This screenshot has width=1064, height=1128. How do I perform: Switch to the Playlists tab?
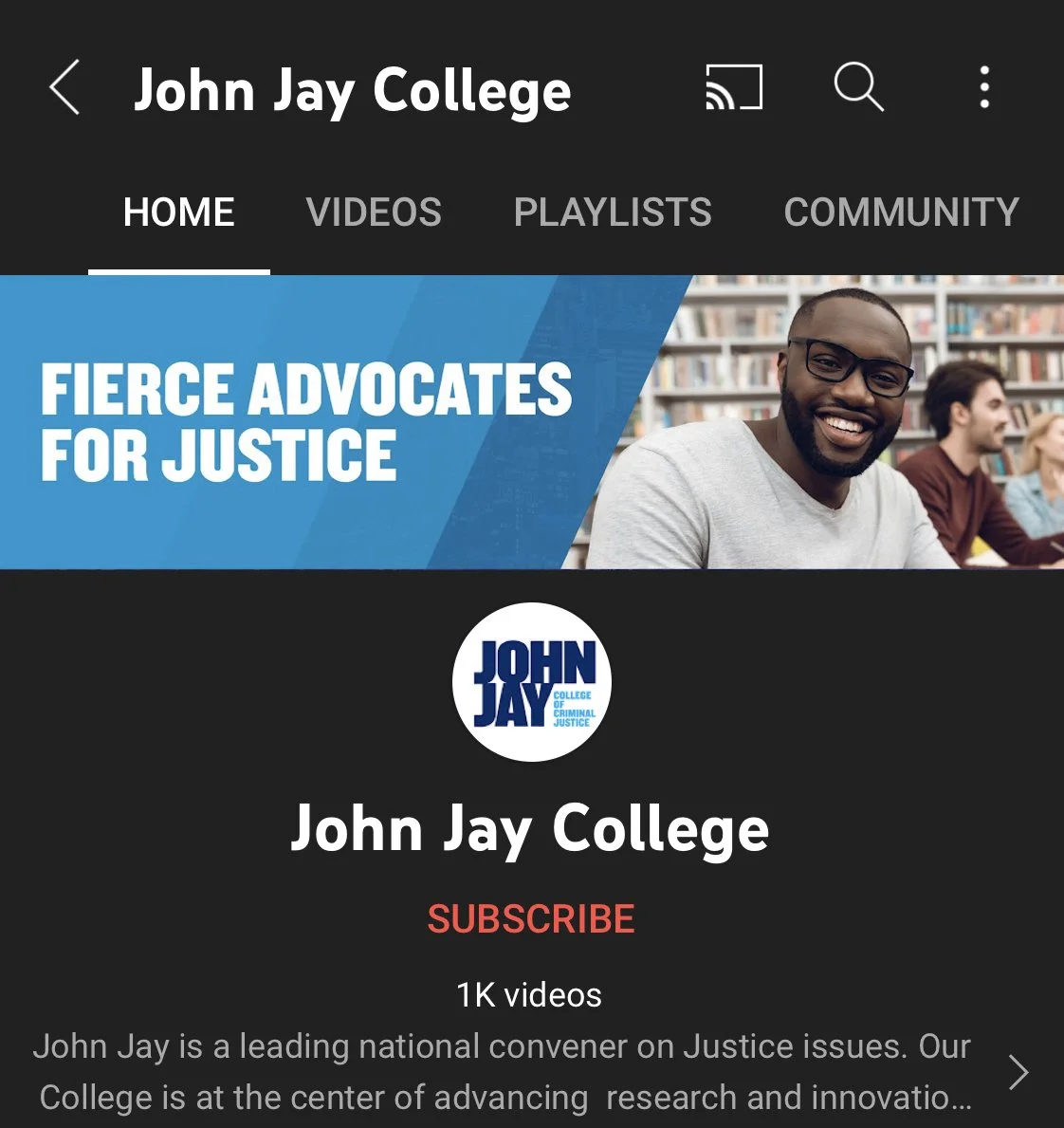(x=613, y=213)
